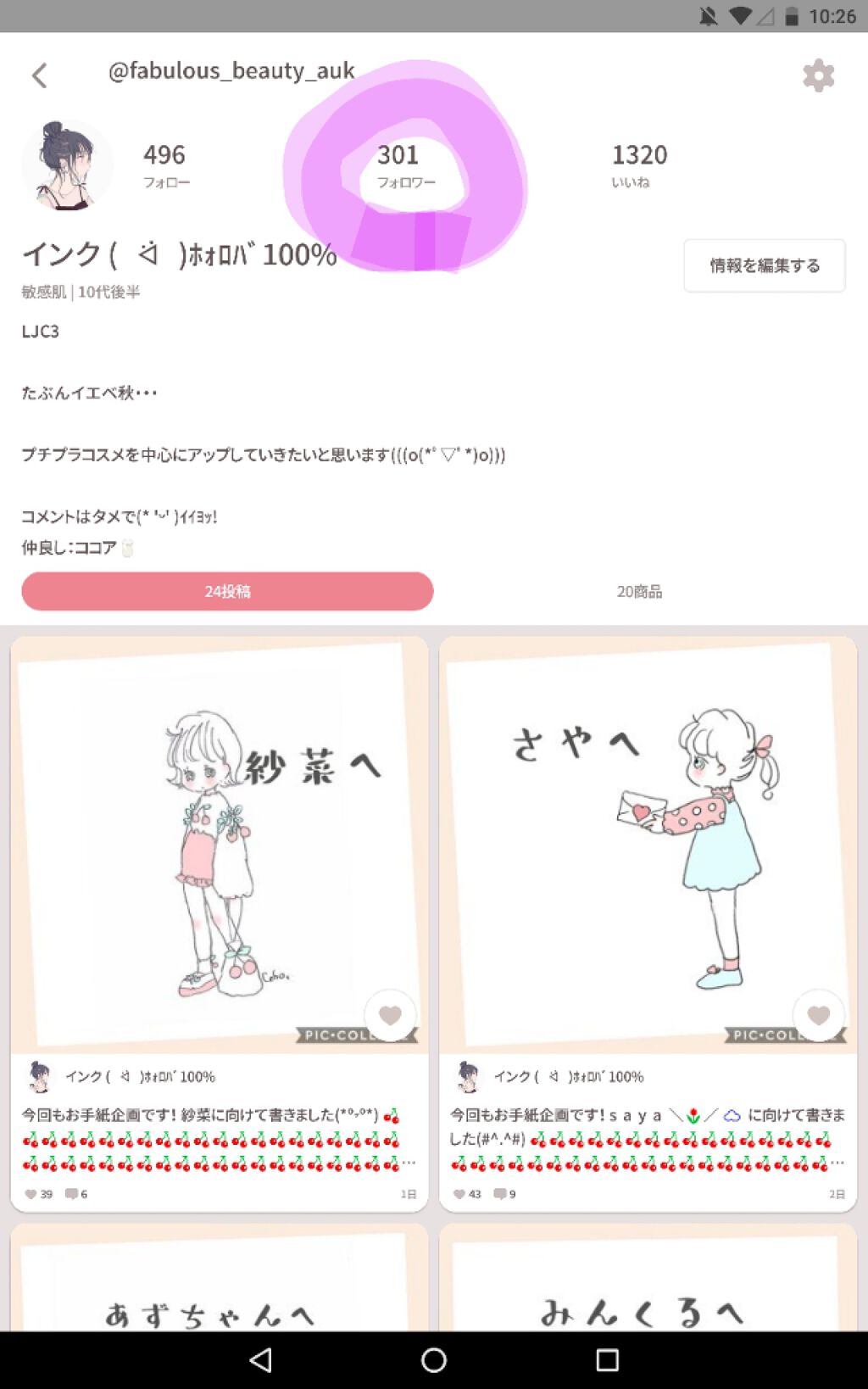Switch to the 24投稿 tab

point(227,591)
